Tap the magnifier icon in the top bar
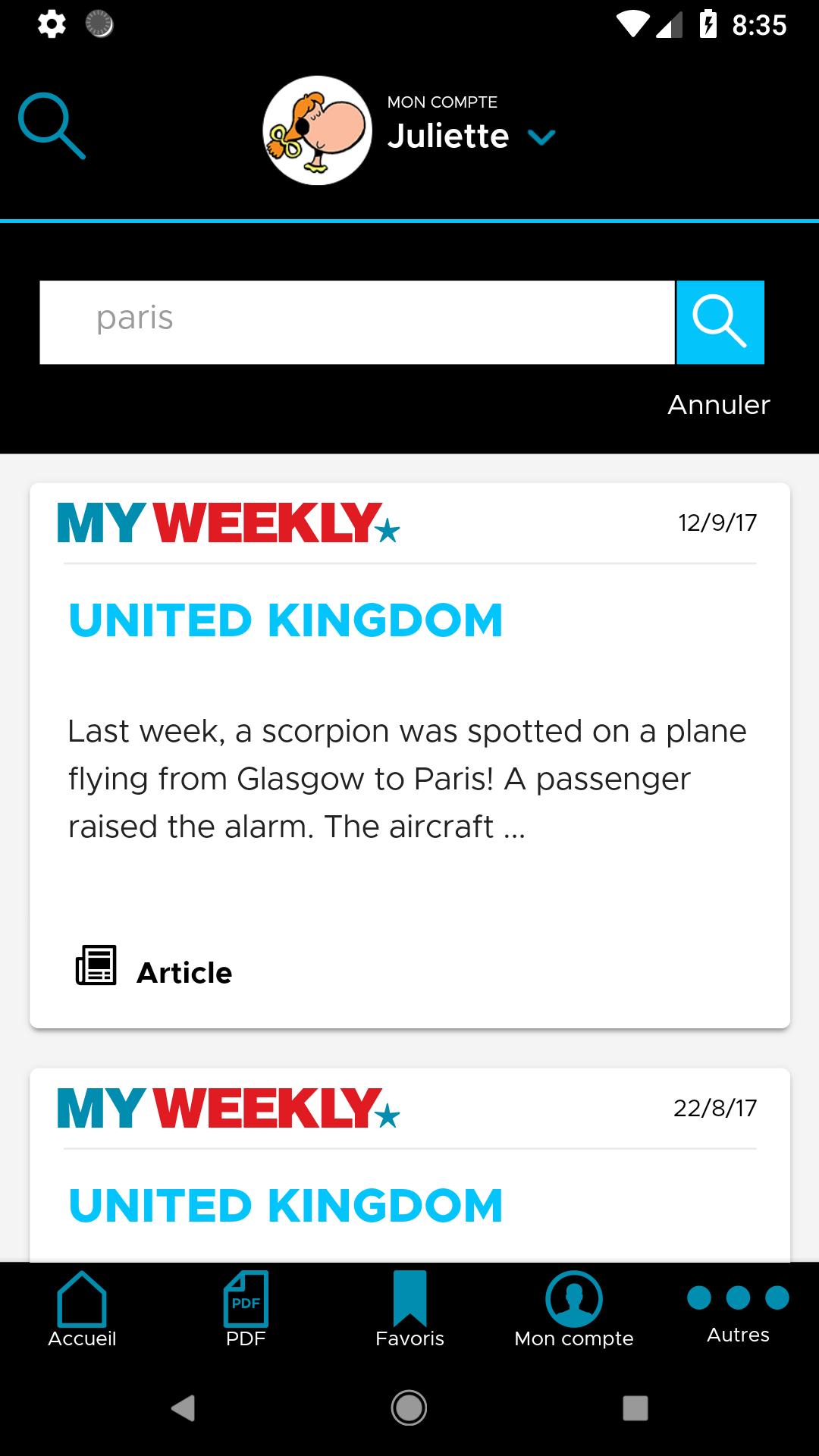Screen dimensions: 819x1456 coord(52,126)
